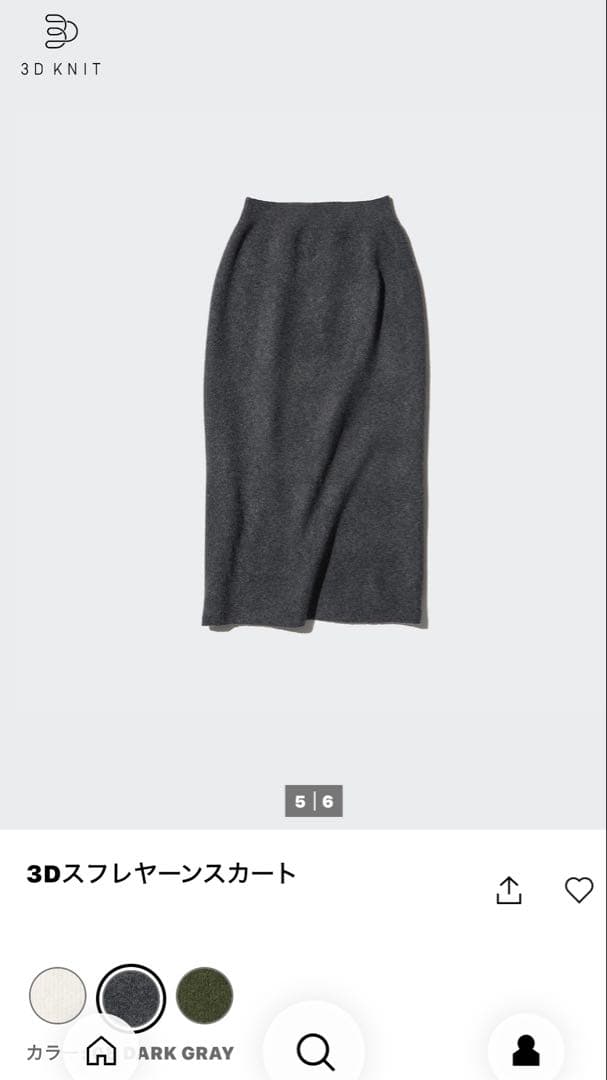This screenshot has height=1080, width=607.
Task: Share this 3D knit skirt
Action: (x=509, y=890)
